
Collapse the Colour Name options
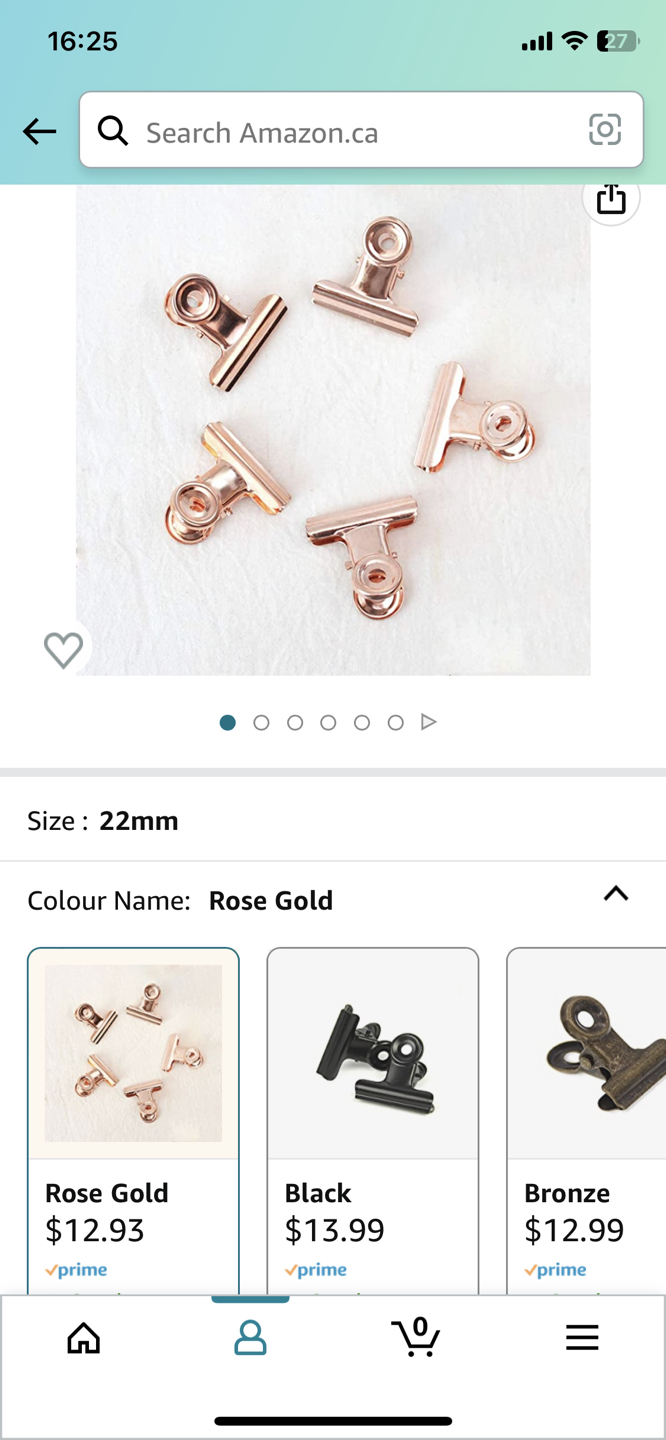616,894
